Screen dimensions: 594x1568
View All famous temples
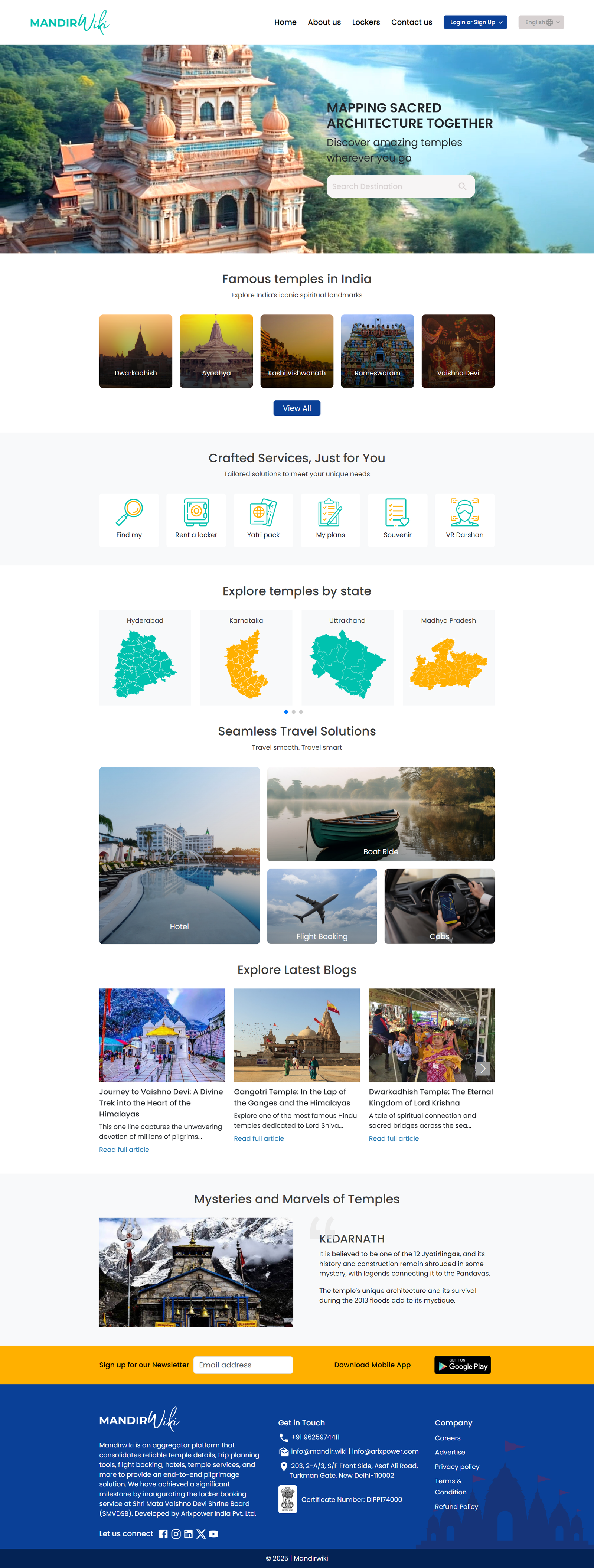pyautogui.click(x=296, y=408)
